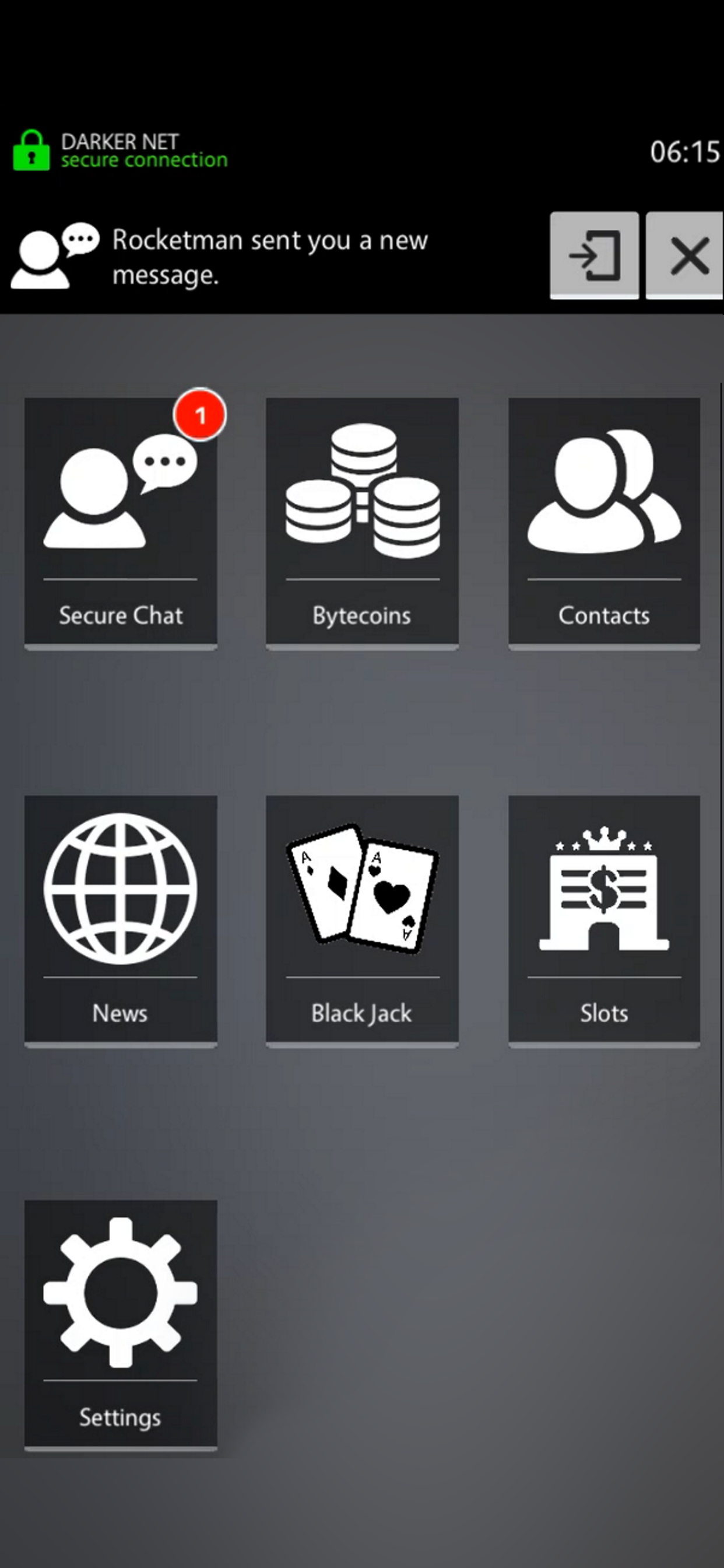This screenshot has width=724, height=1568.
Task: Open the Contacts tile
Action: point(604,523)
